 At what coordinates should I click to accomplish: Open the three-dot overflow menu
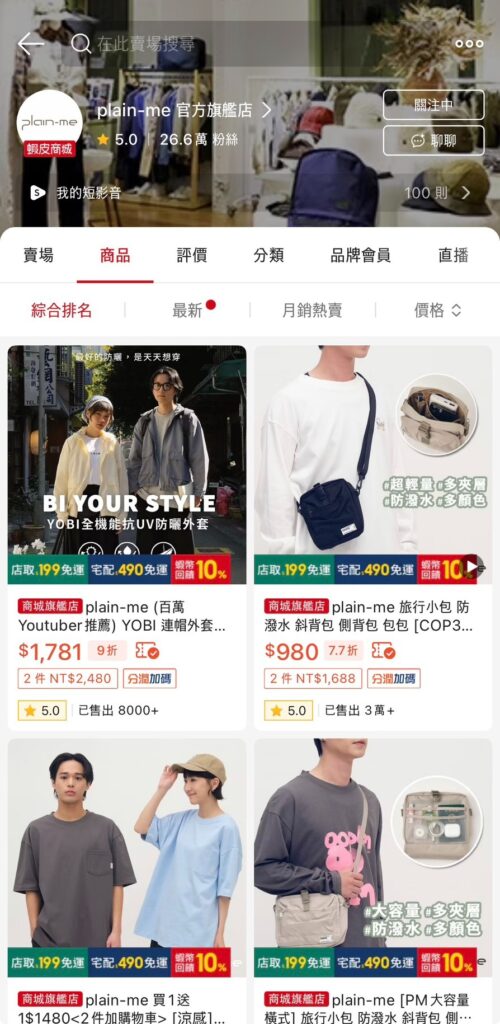click(469, 44)
